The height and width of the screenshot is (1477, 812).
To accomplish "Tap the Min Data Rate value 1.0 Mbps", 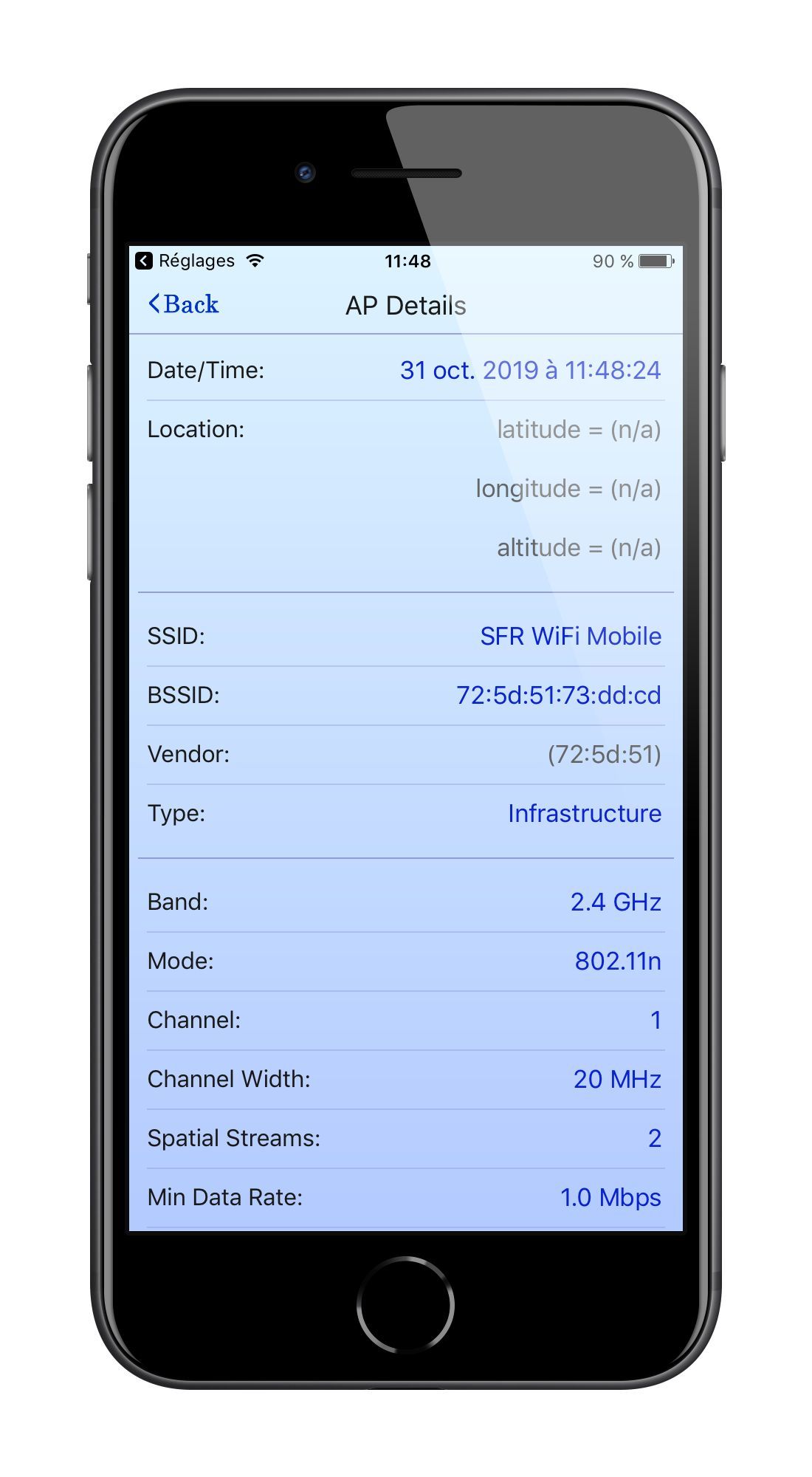I will coord(610,1197).
